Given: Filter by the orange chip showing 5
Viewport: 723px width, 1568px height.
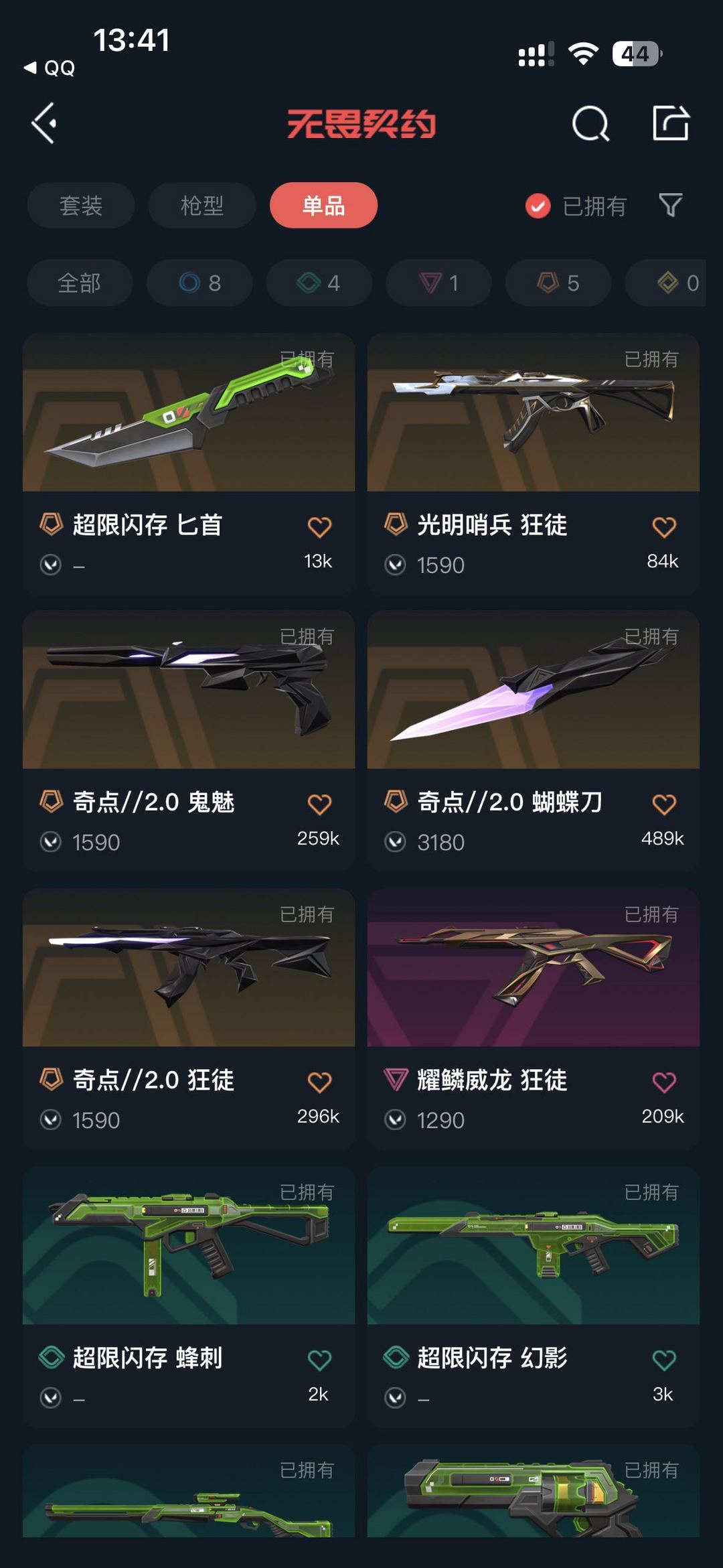Looking at the screenshot, I should click(558, 283).
